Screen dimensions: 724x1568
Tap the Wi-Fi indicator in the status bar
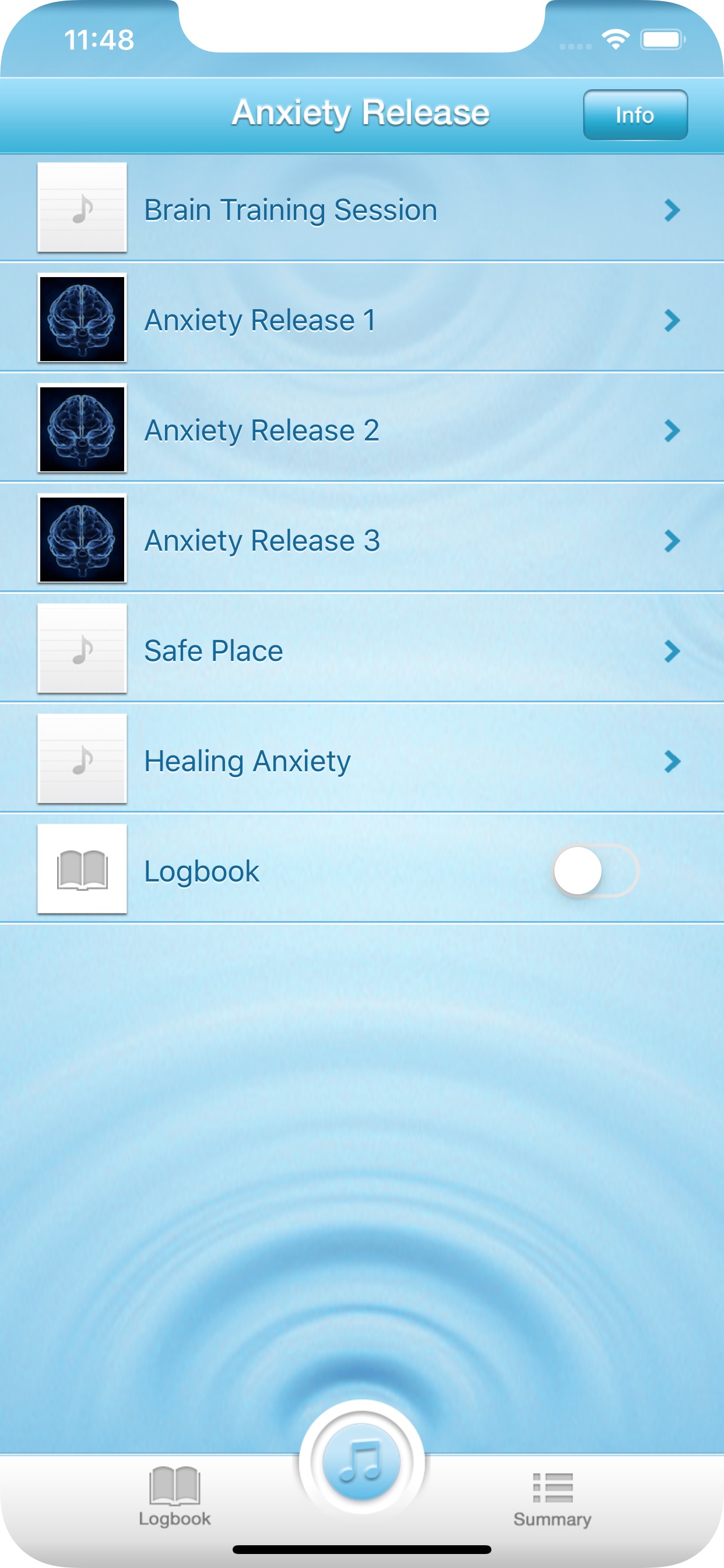point(614,39)
